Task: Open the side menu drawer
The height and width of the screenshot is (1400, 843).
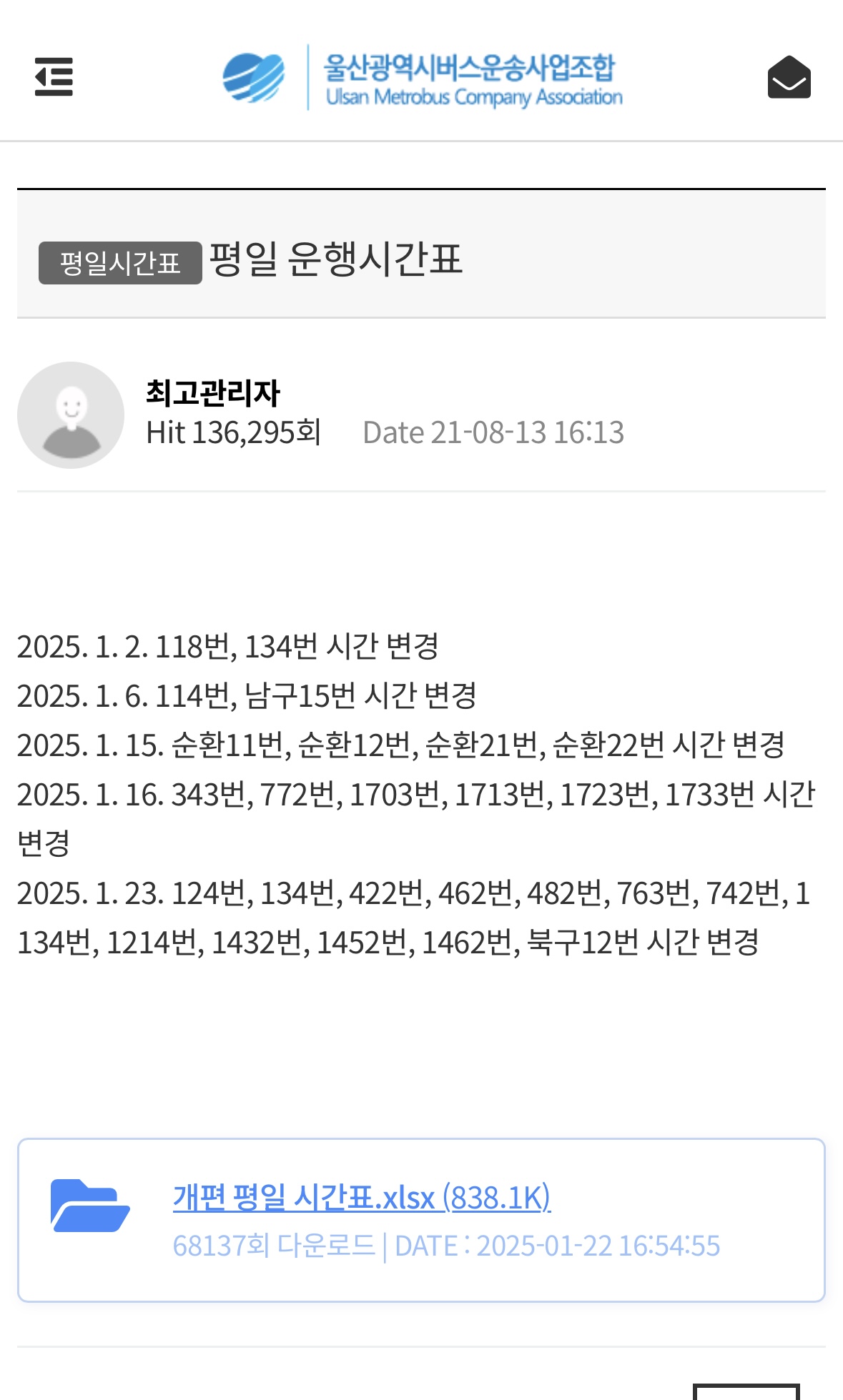Action: click(54, 76)
